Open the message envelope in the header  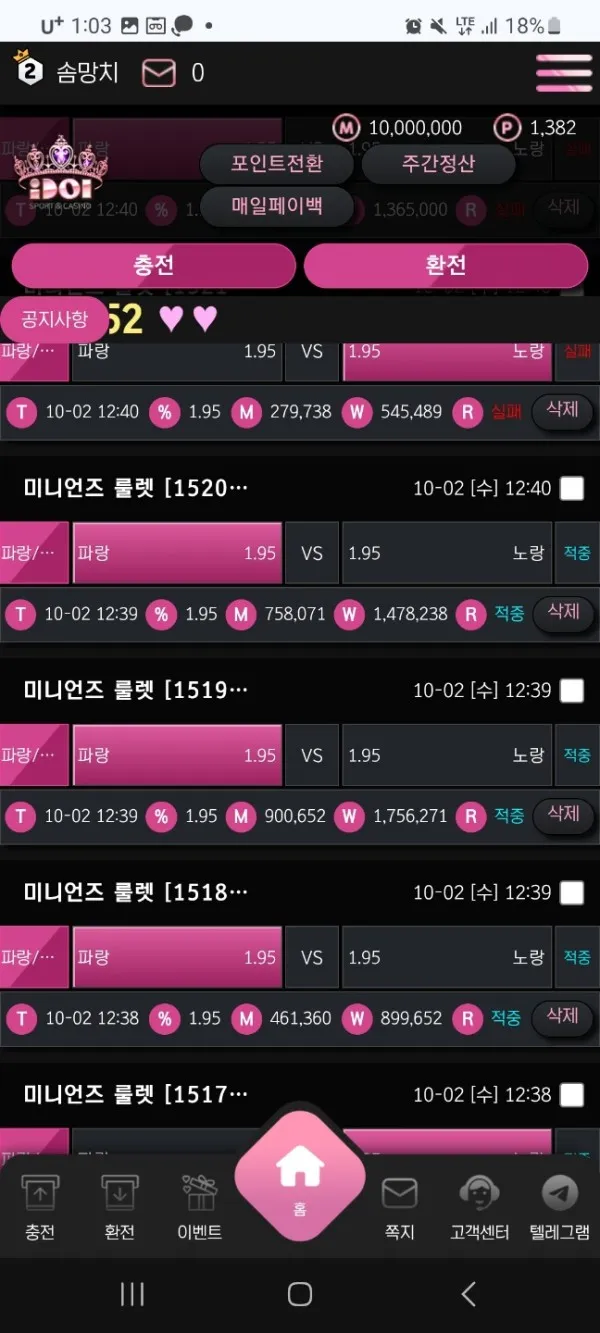click(159, 73)
